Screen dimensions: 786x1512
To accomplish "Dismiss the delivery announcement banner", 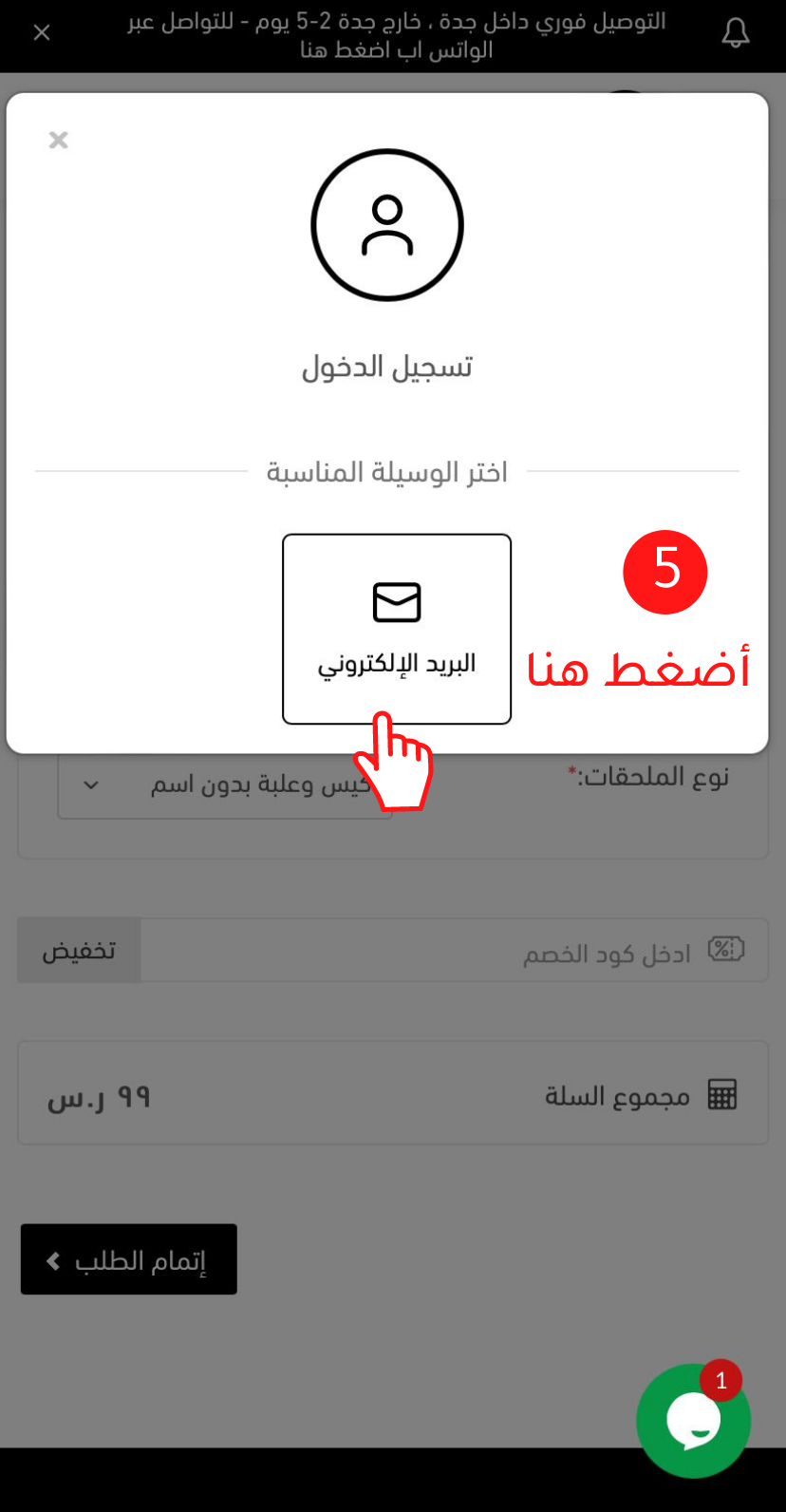I will 42,33.
